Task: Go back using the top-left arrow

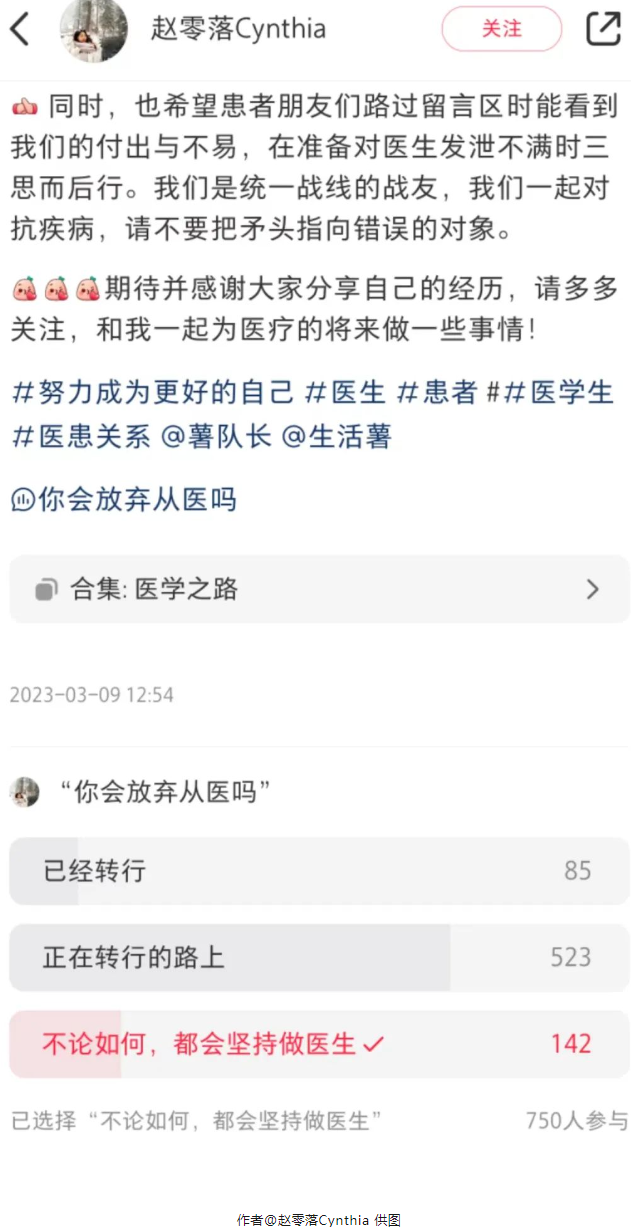Action: pyautogui.click(x=20, y=29)
